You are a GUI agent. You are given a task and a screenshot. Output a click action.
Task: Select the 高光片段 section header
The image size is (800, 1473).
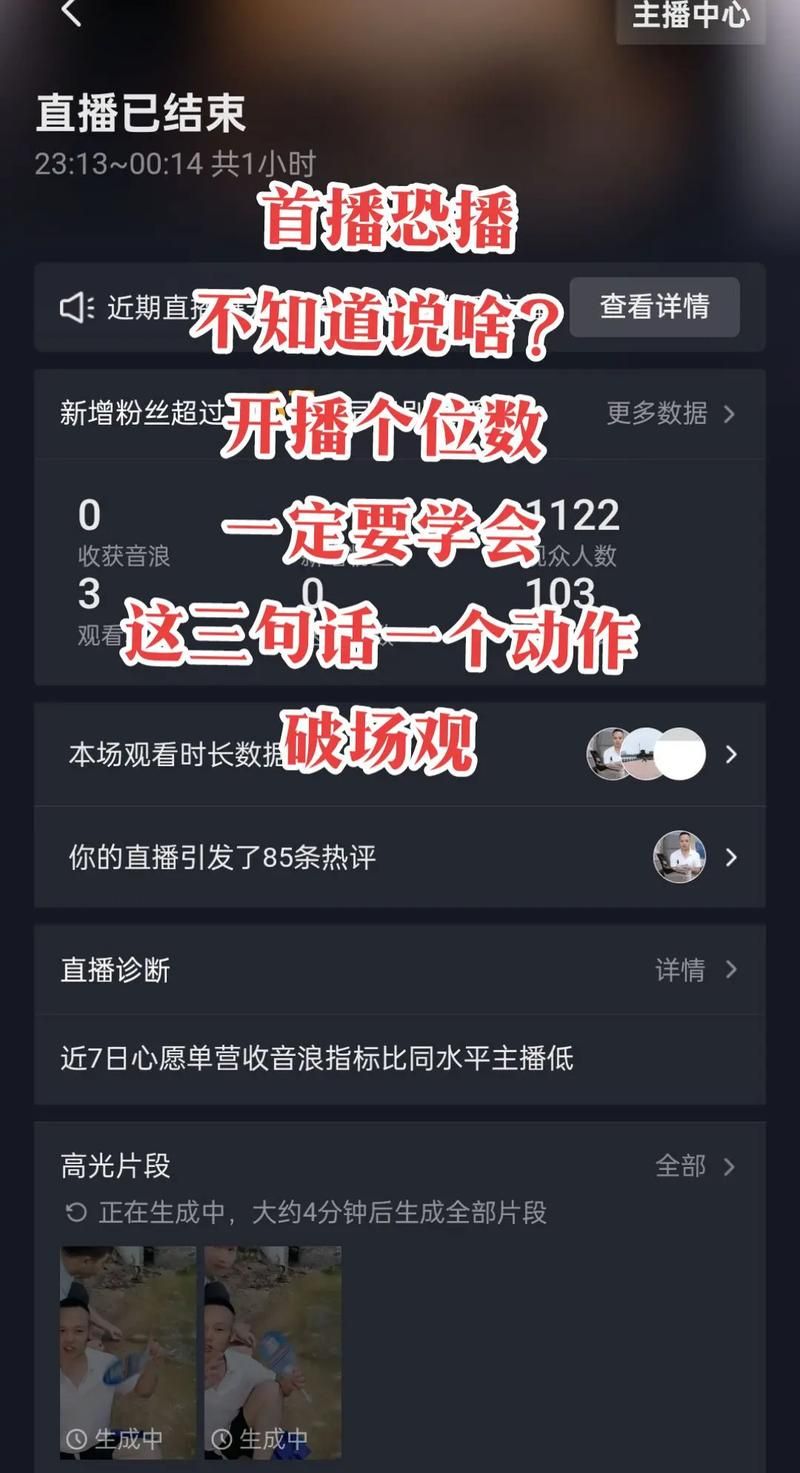[x=113, y=1165]
